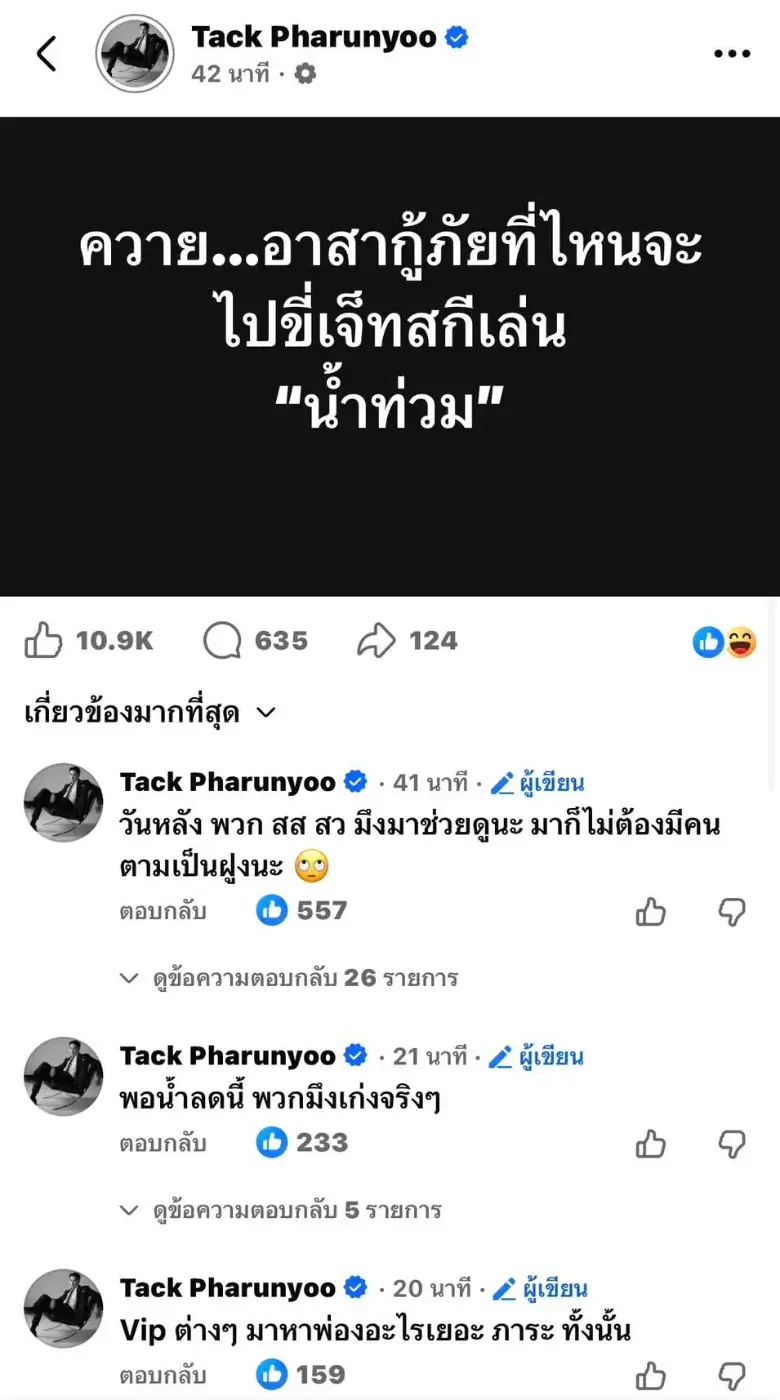The image size is (780, 1400).
Task: Go back using the top-left arrow
Action: click(x=46, y=54)
